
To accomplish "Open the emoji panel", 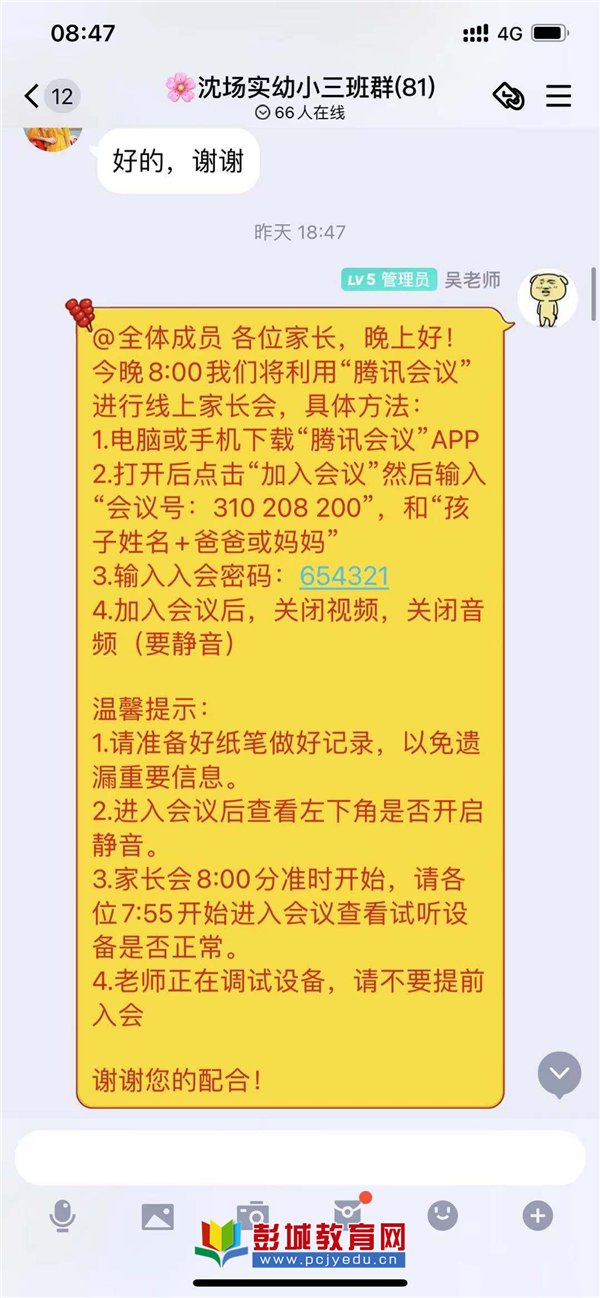I will coord(443,1215).
